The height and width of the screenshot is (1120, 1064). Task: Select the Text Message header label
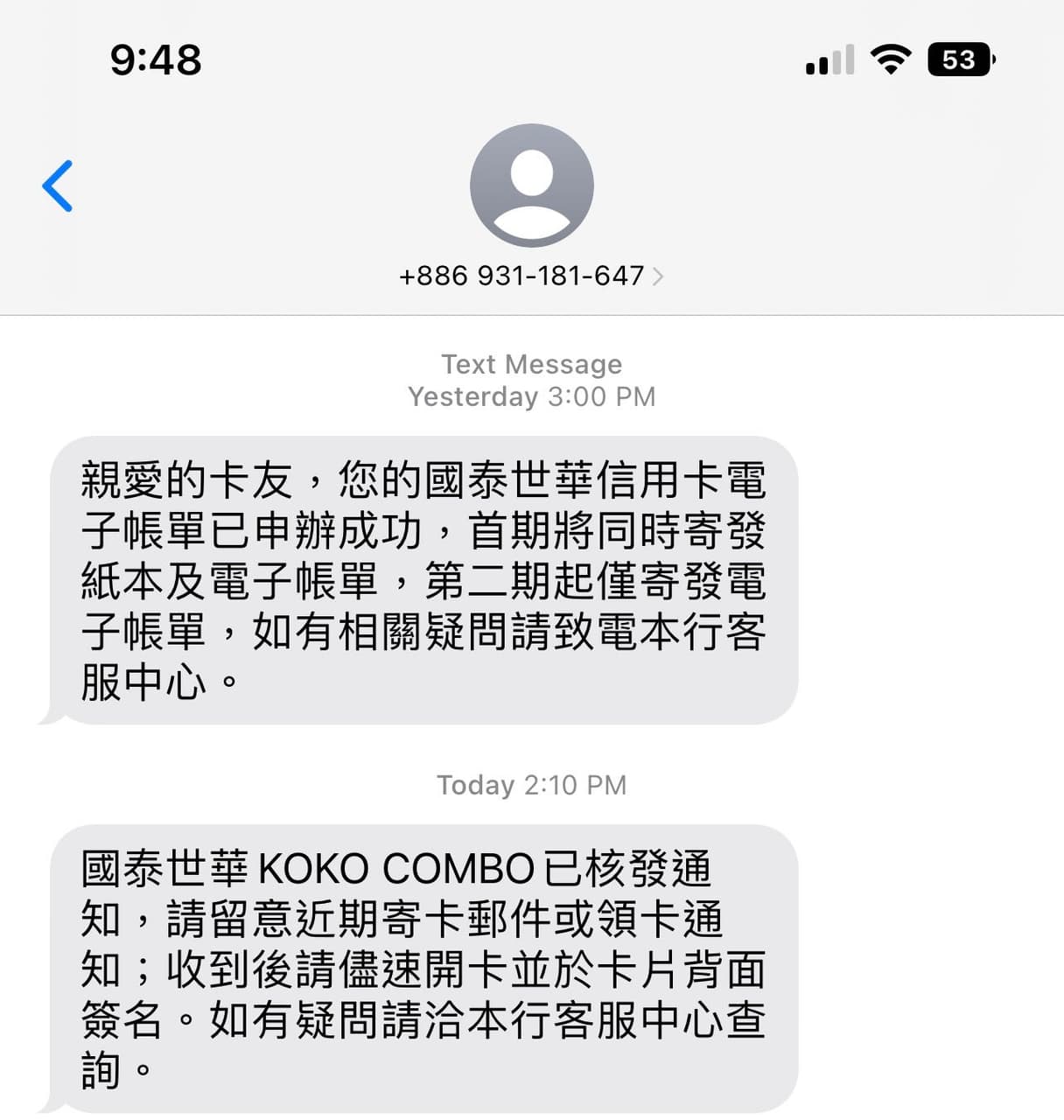pos(530,364)
